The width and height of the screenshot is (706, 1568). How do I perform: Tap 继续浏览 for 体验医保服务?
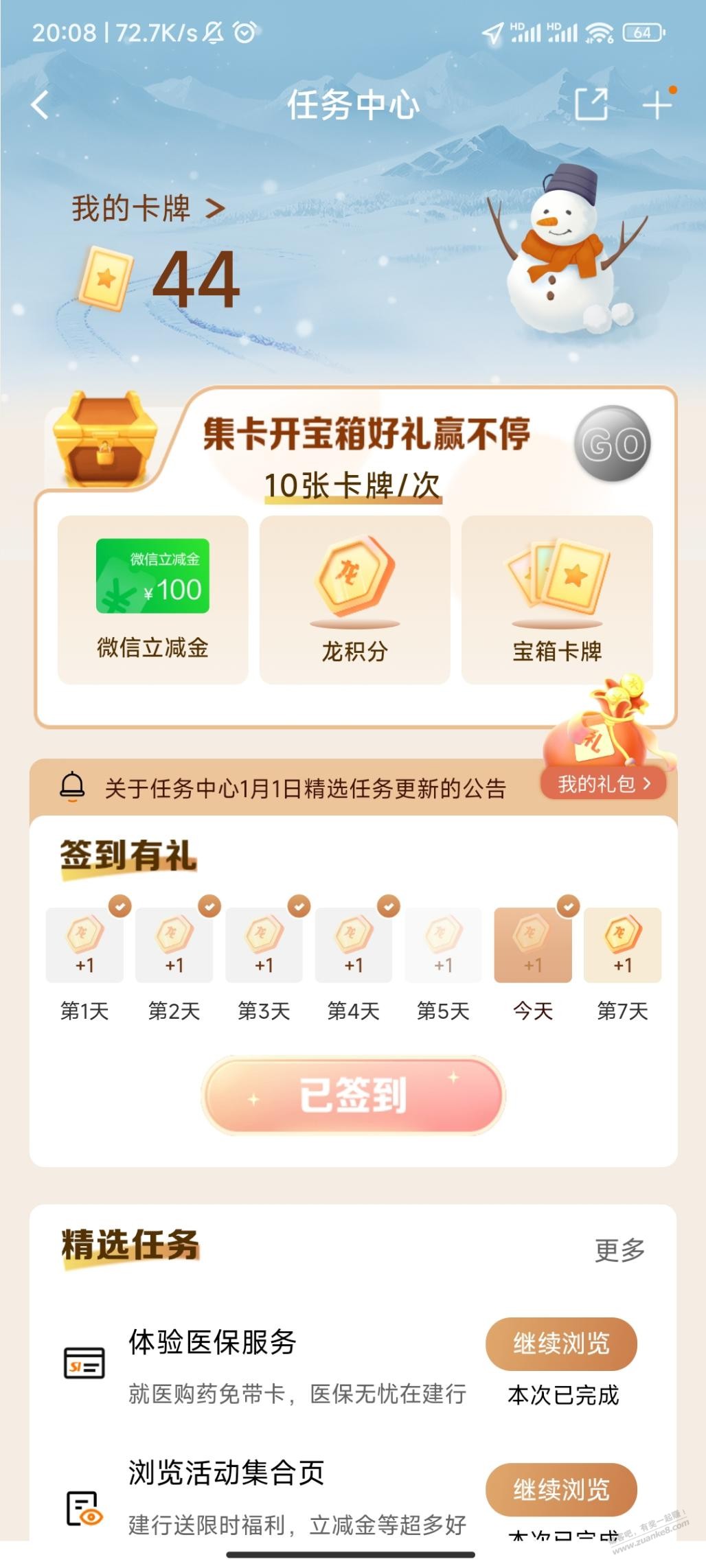pos(561,1344)
